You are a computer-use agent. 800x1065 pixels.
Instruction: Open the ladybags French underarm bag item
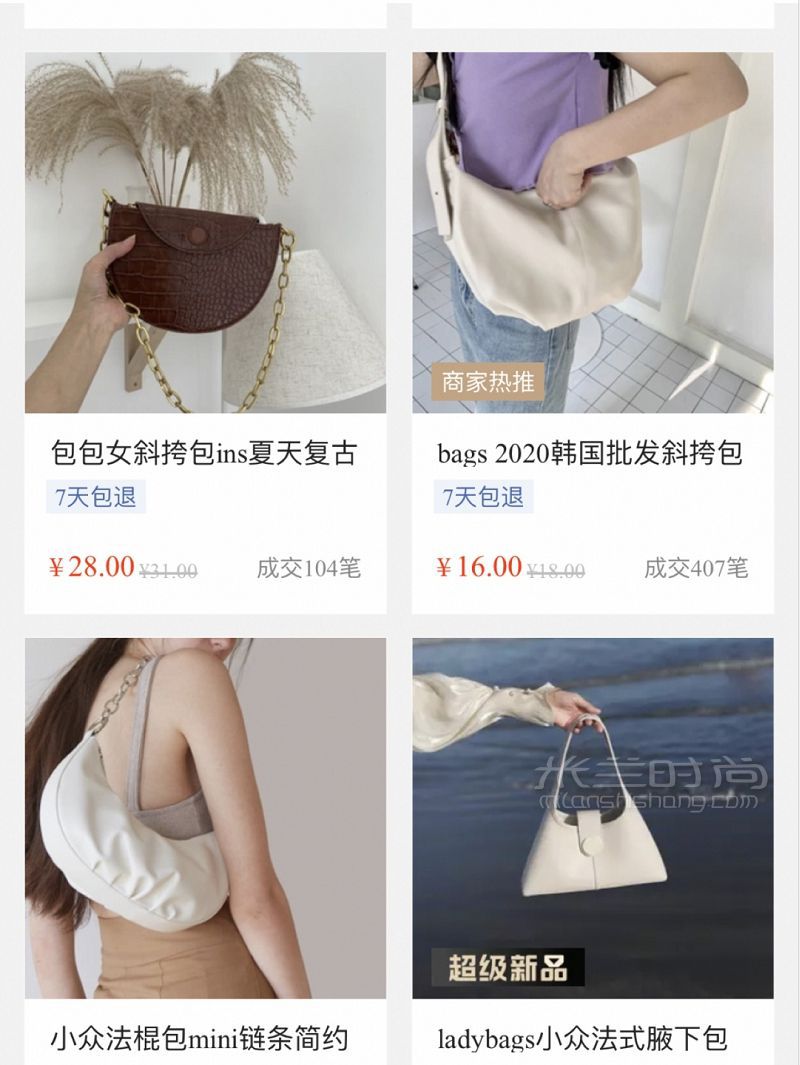tap(592, 818)
